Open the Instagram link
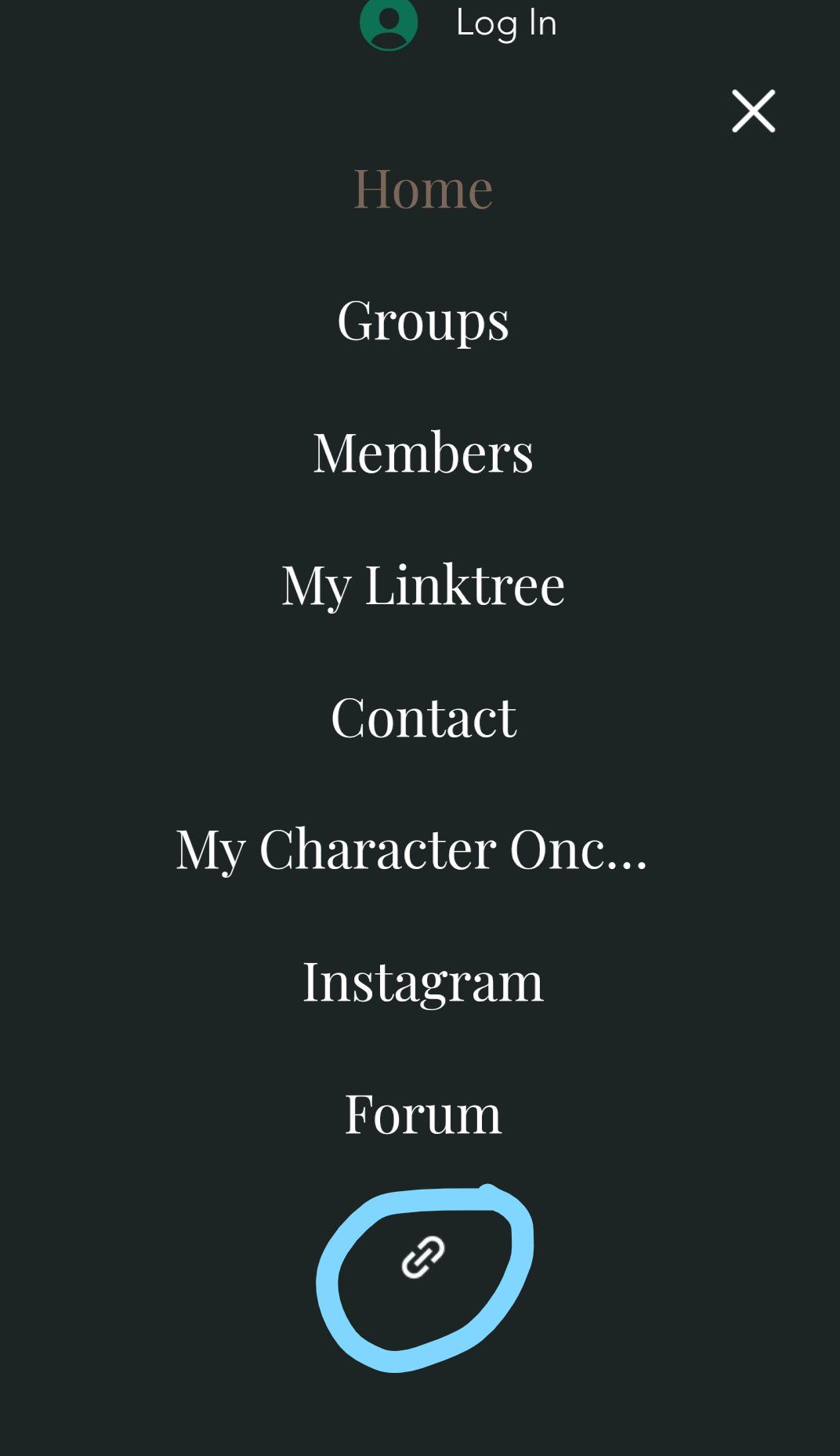 [x=423, y=983]
